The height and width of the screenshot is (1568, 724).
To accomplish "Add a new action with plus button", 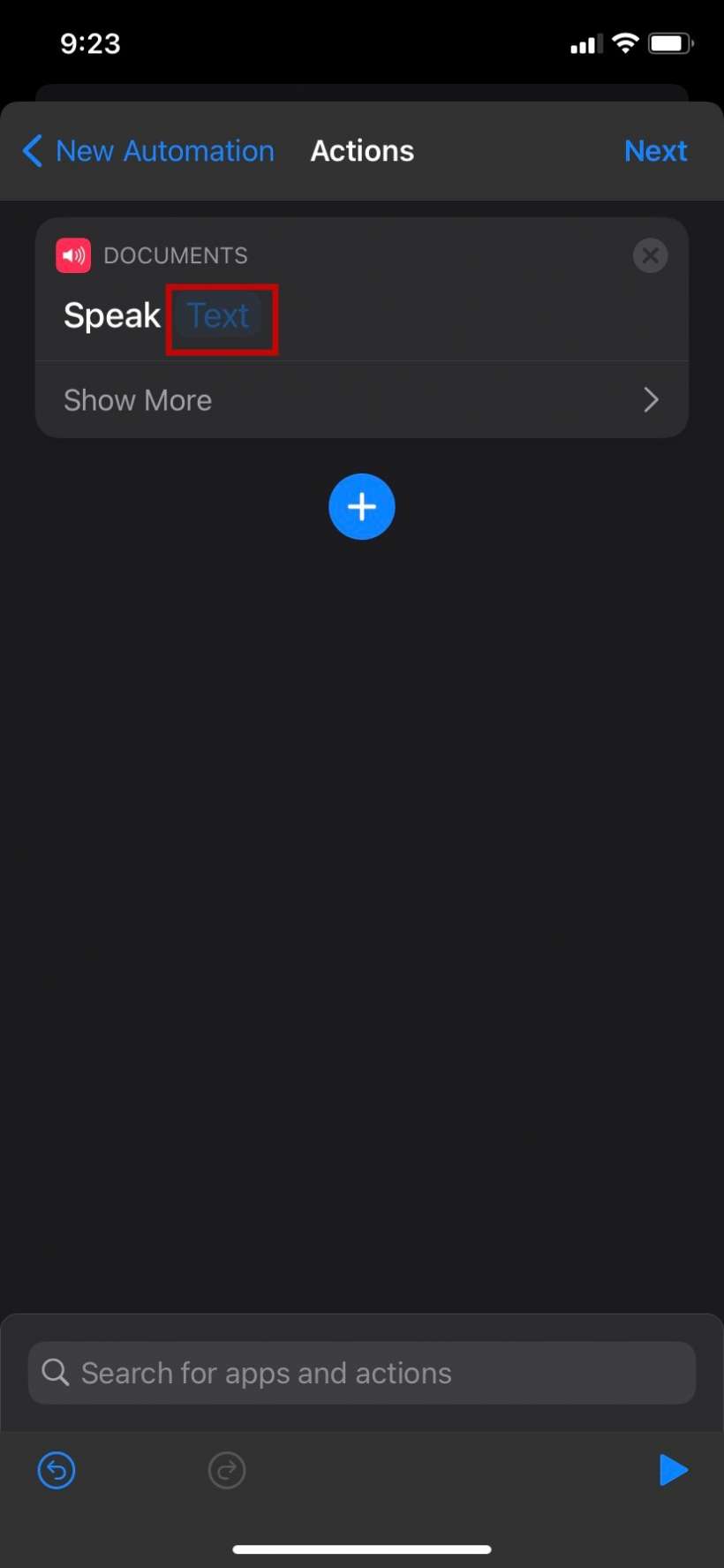I will pos(361,506).
